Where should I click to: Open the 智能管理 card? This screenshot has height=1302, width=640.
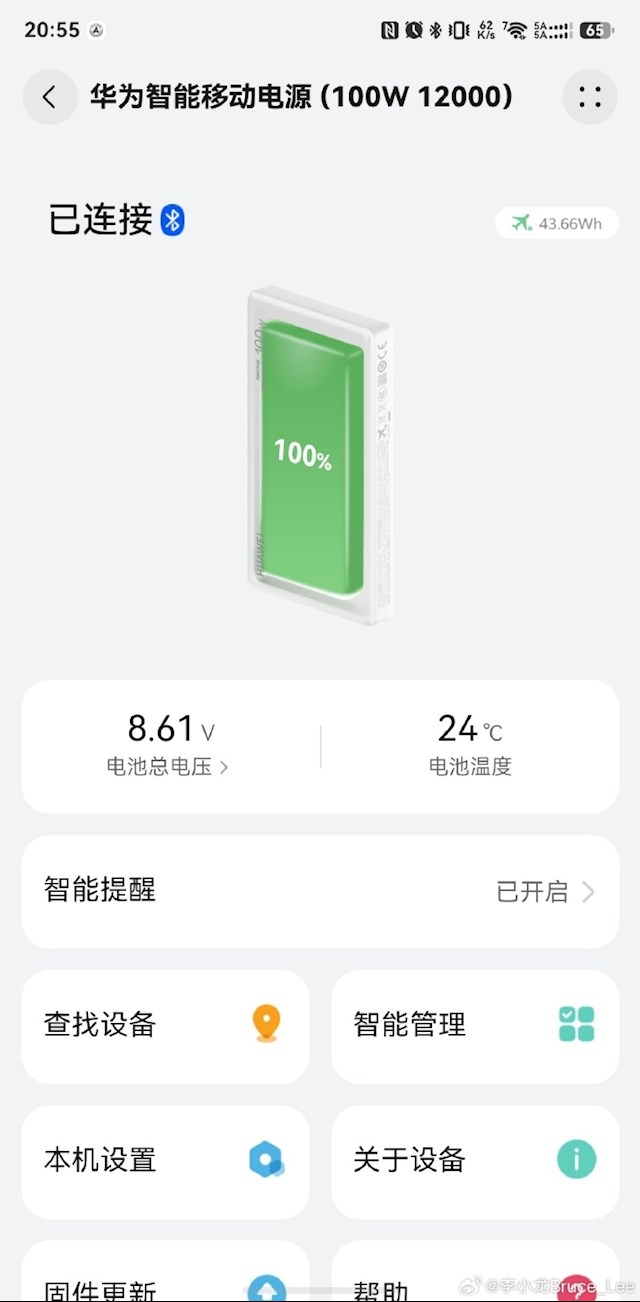[x=475, y=1026]
